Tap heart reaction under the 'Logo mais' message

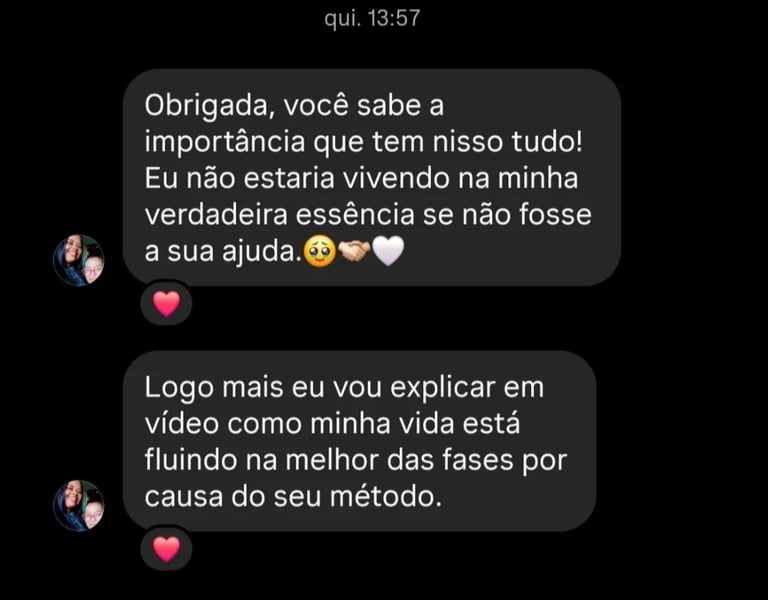[166, 548]
